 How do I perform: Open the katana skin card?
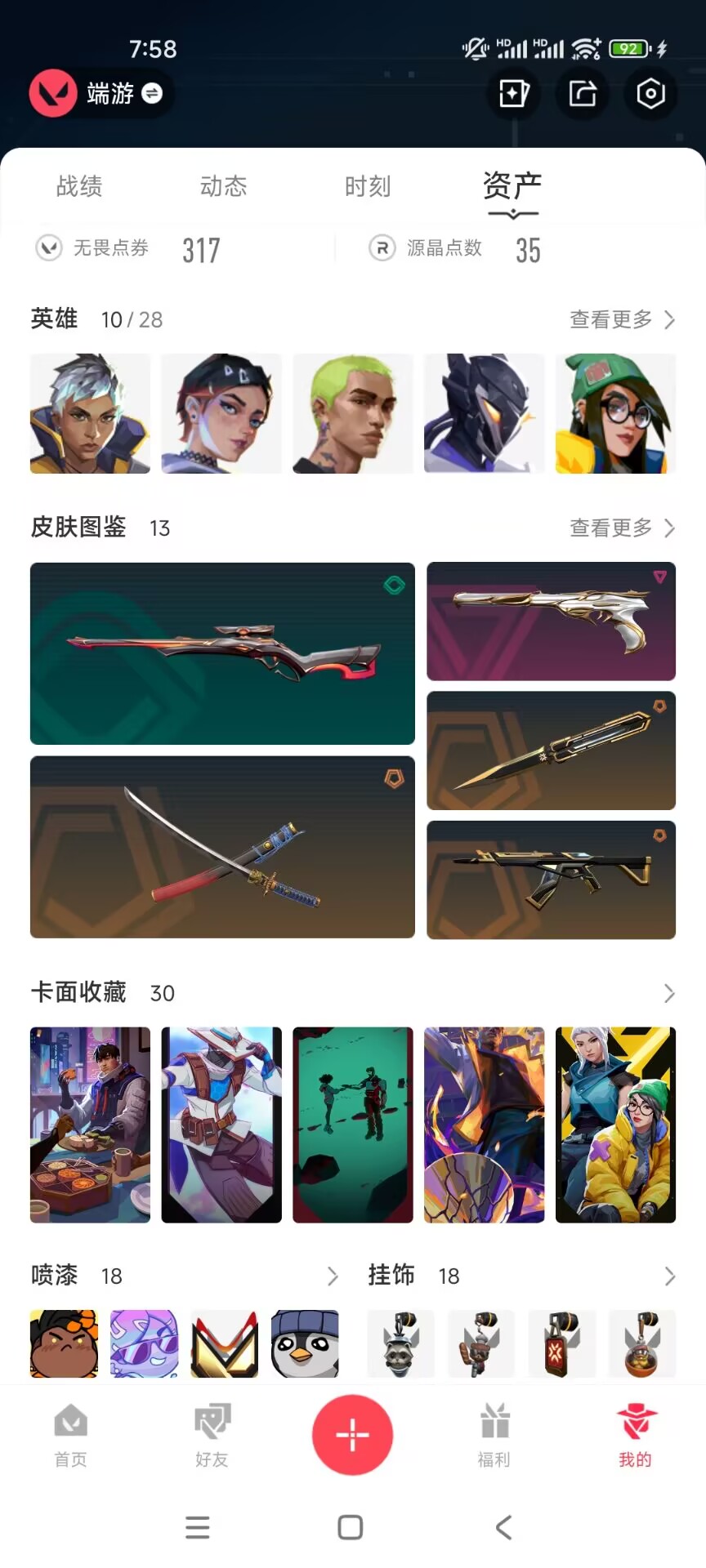[x=222, y=847]
